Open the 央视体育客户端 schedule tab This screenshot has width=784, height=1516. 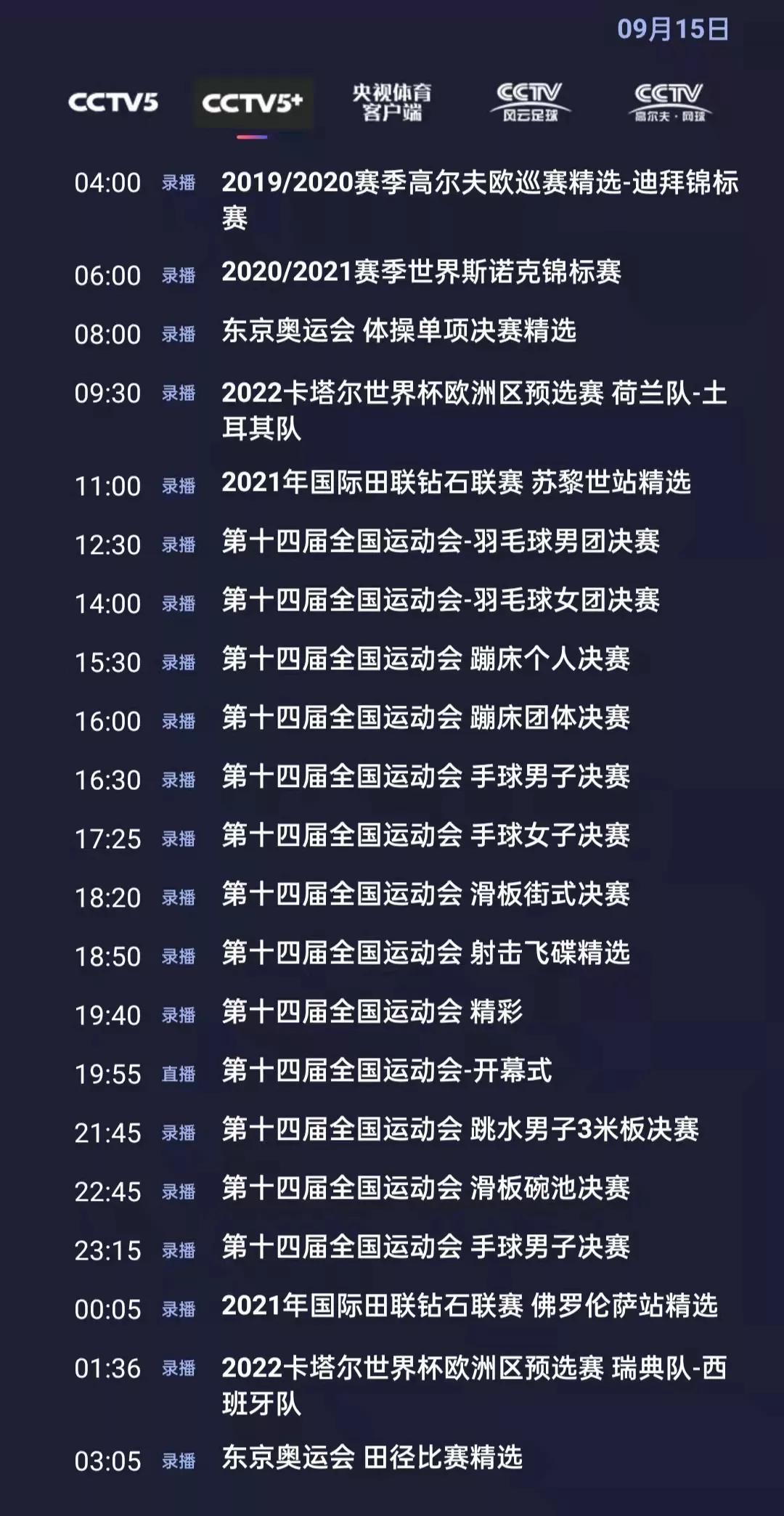392,102
